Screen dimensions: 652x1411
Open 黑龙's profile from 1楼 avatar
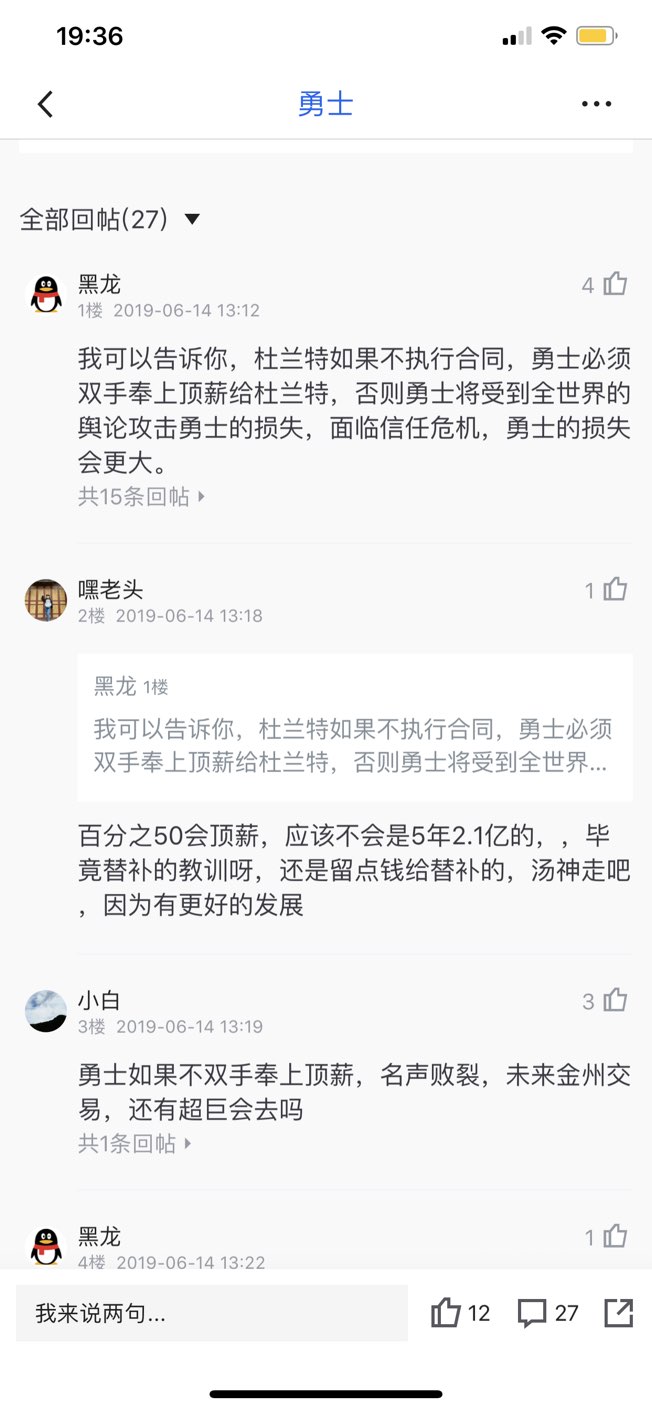pos(45,295)
